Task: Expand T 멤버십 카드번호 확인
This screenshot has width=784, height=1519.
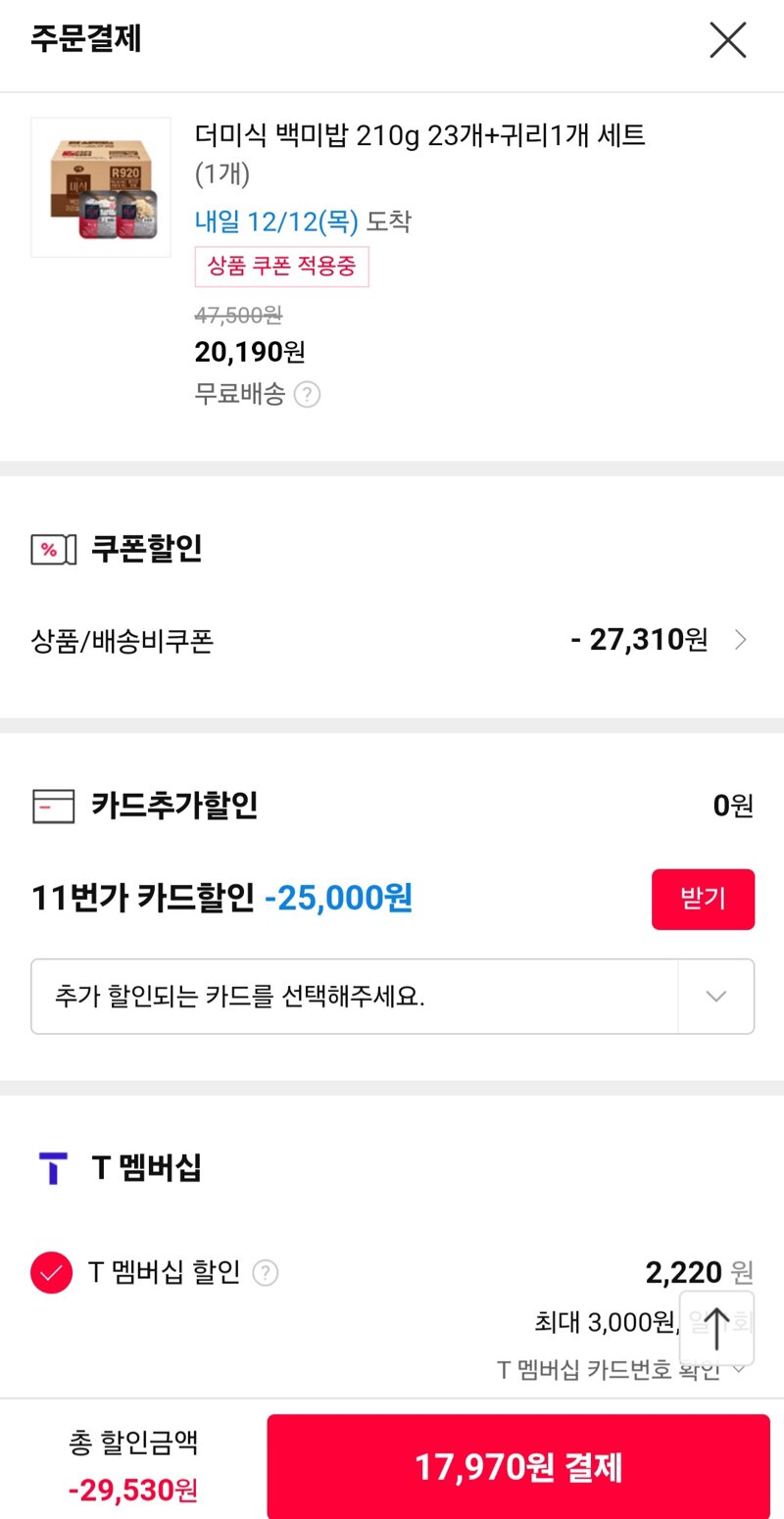Action: 621,1370
